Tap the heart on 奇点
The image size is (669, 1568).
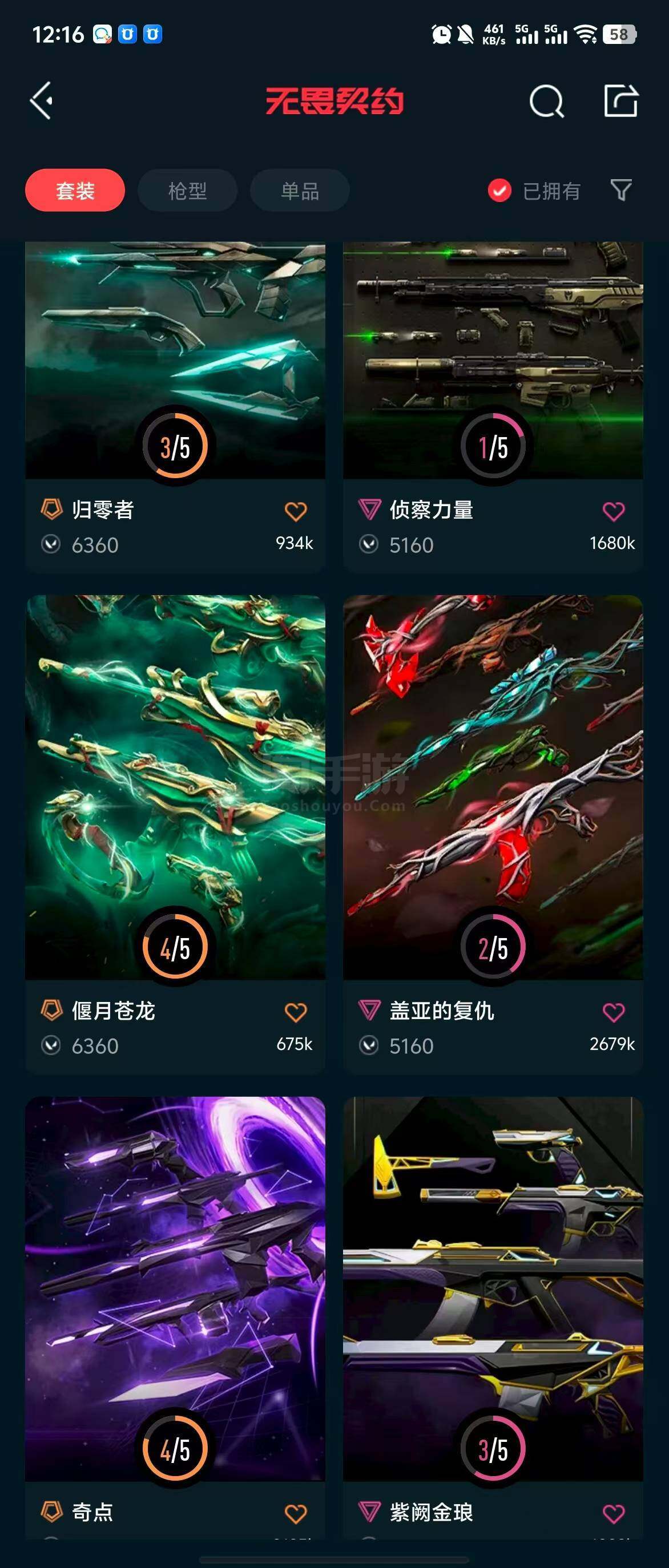tap(296, 1513)
